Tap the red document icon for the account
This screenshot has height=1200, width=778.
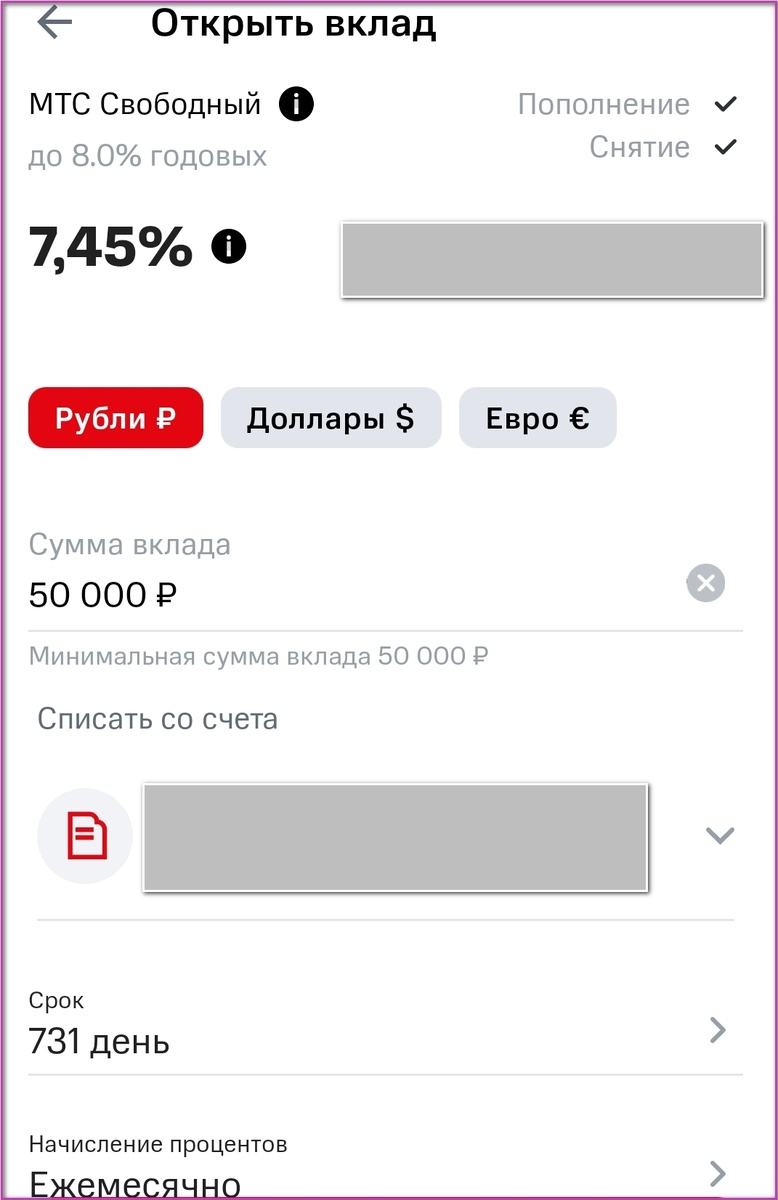point(84,835)
